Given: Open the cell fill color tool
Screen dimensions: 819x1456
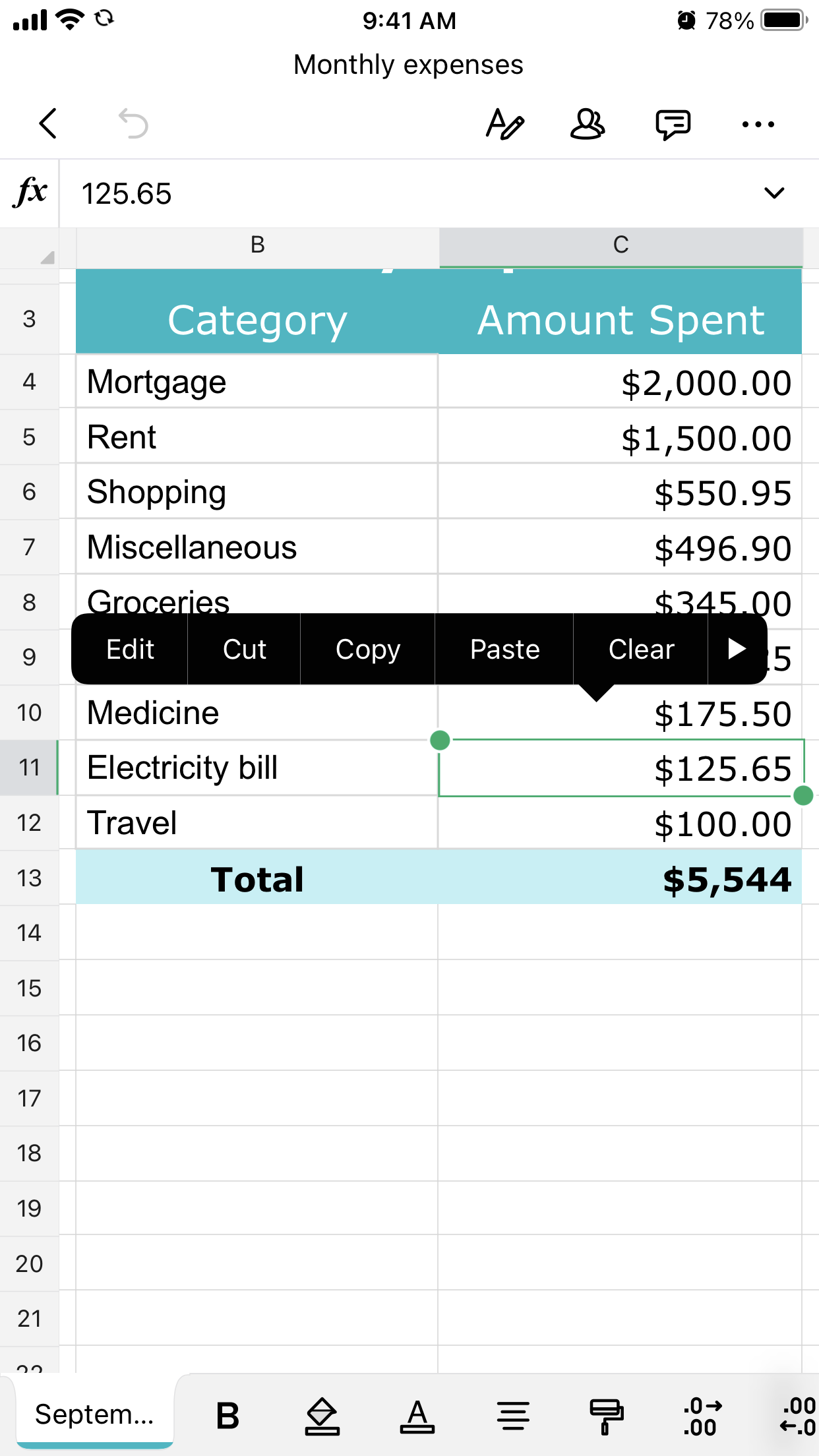Looking at the screenshot, I should tap(322, 1415).
